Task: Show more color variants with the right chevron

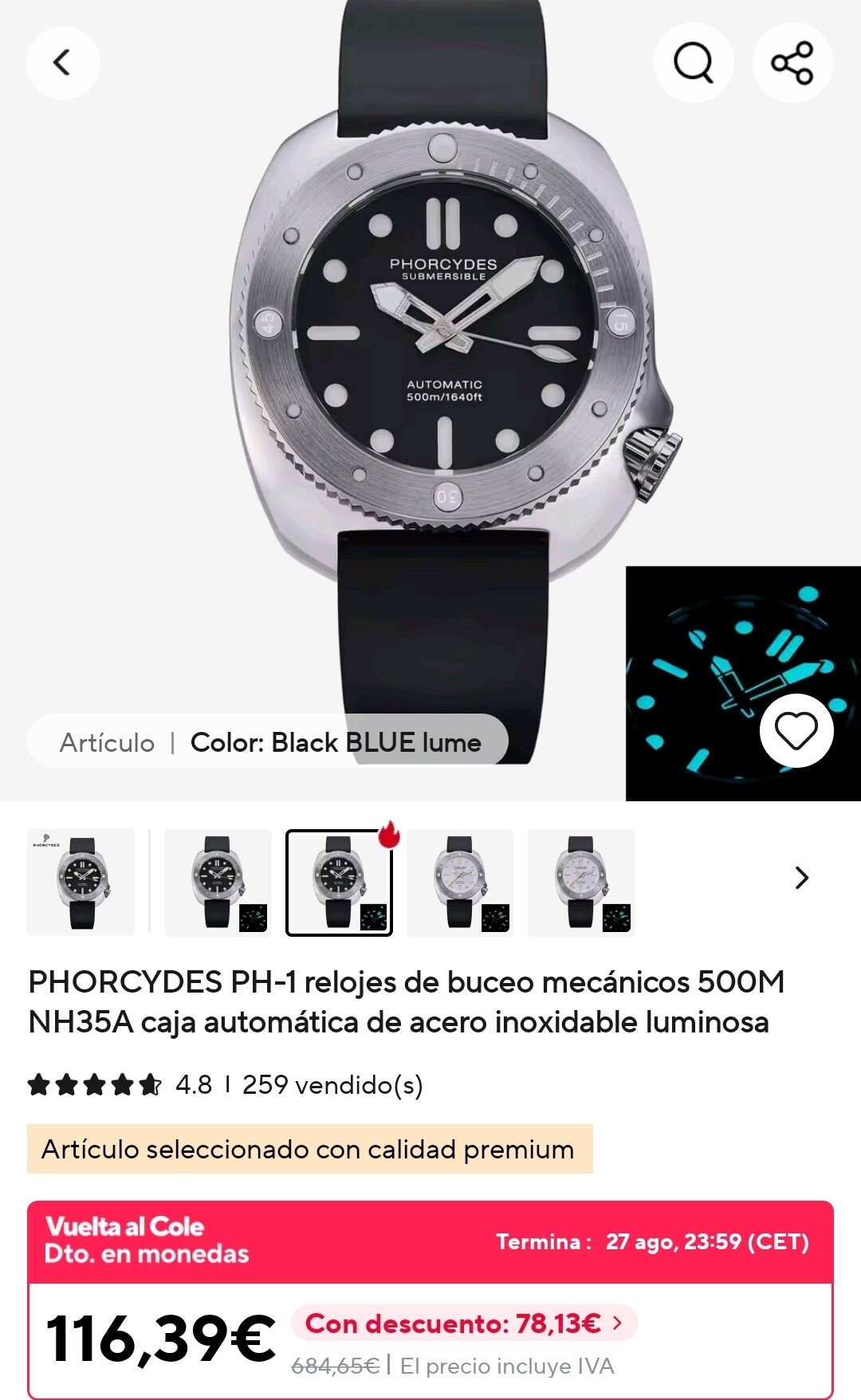Action: (x=802, y=878)
